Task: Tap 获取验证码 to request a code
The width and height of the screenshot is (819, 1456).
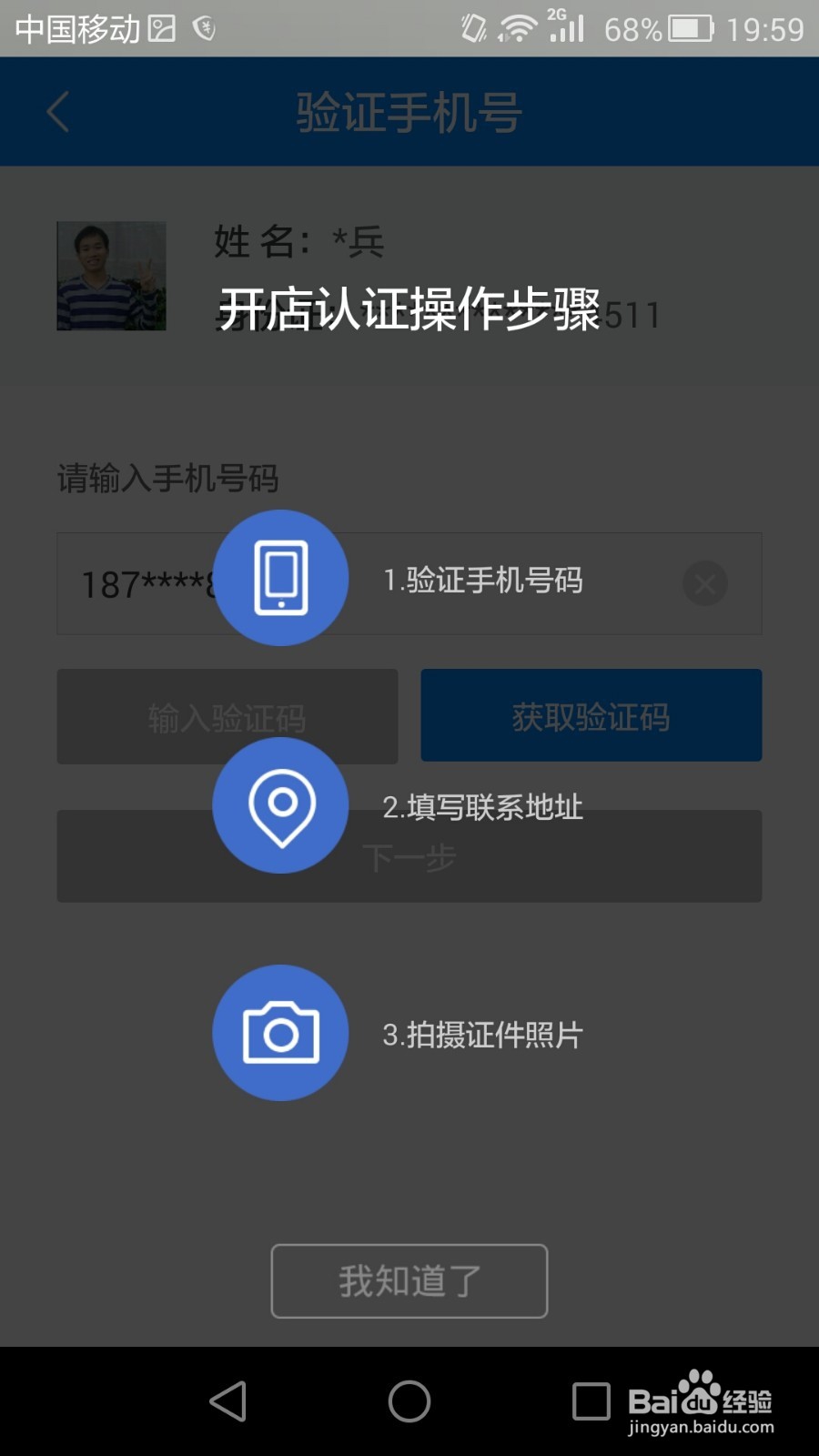Action: coord(590,716)
